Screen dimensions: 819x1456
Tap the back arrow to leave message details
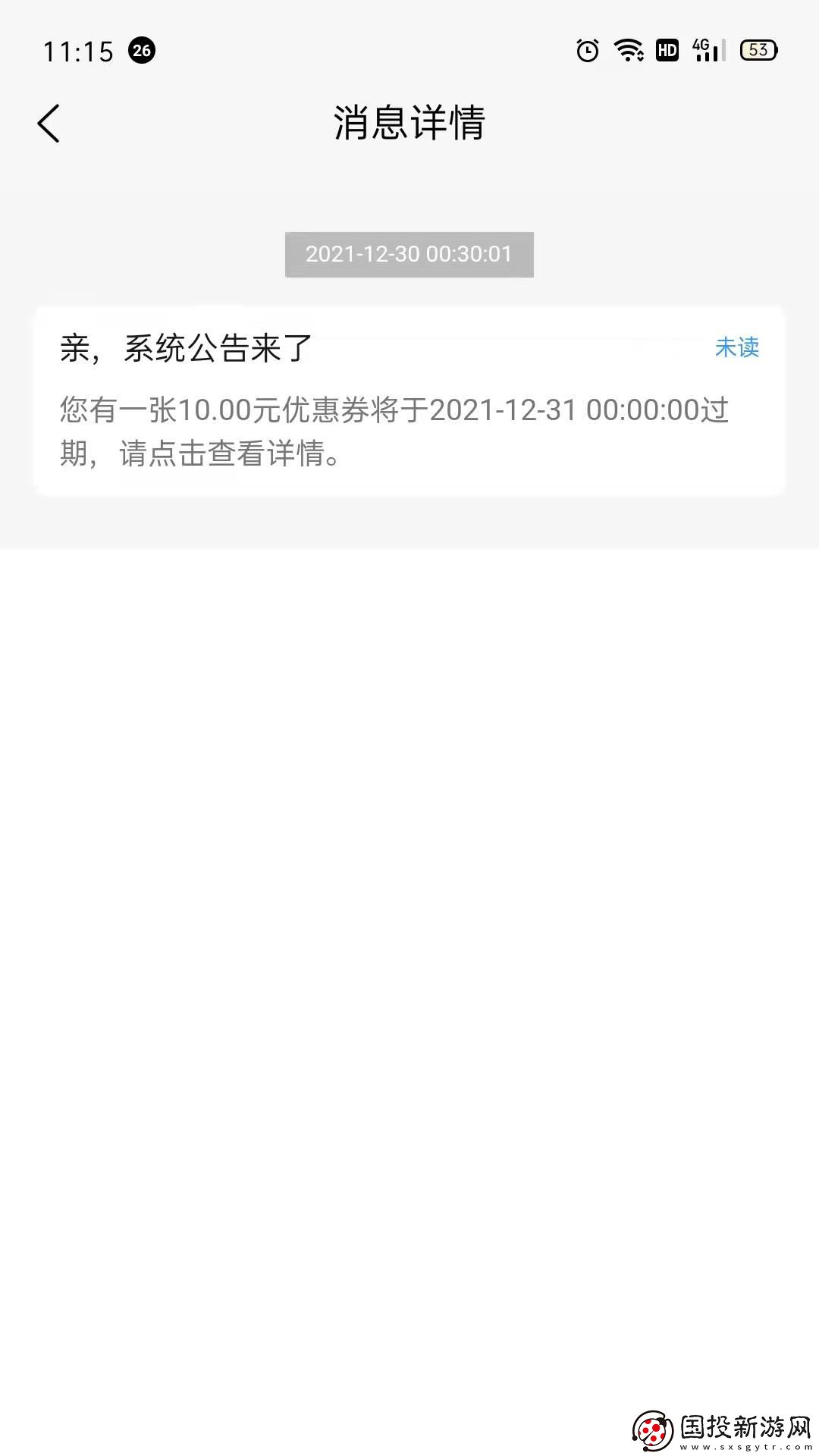click(x=49, y=123)
